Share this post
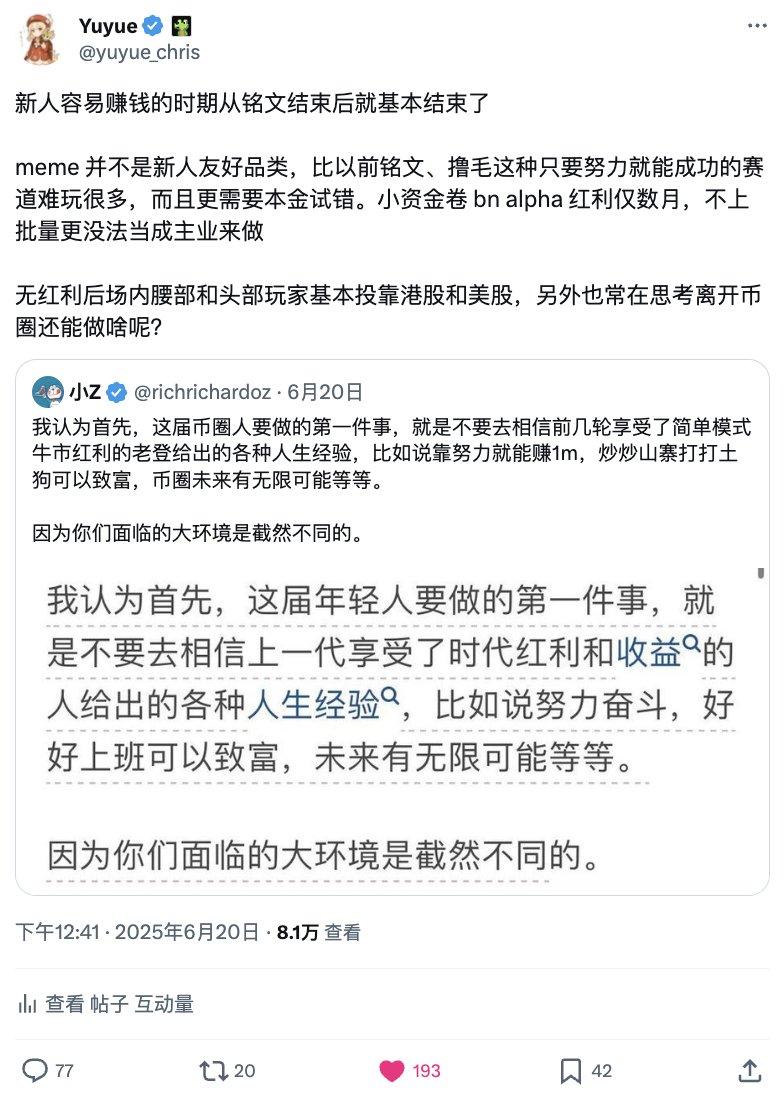The height and width of the screenshot is (1096, 784). 749,1070
